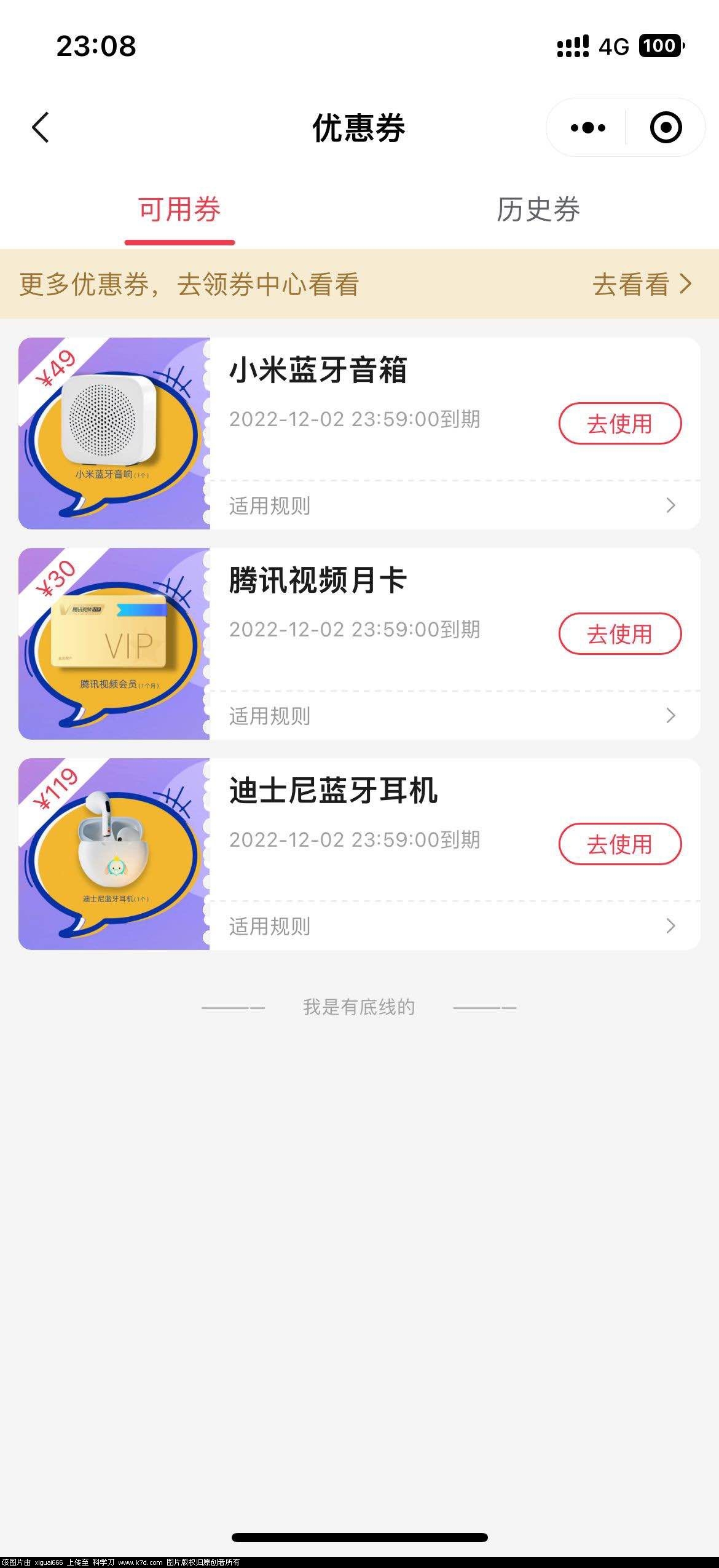Use the 腾讯视频月卡 coupon
This screenshot has height=1568, width=719.
(619, 634)
